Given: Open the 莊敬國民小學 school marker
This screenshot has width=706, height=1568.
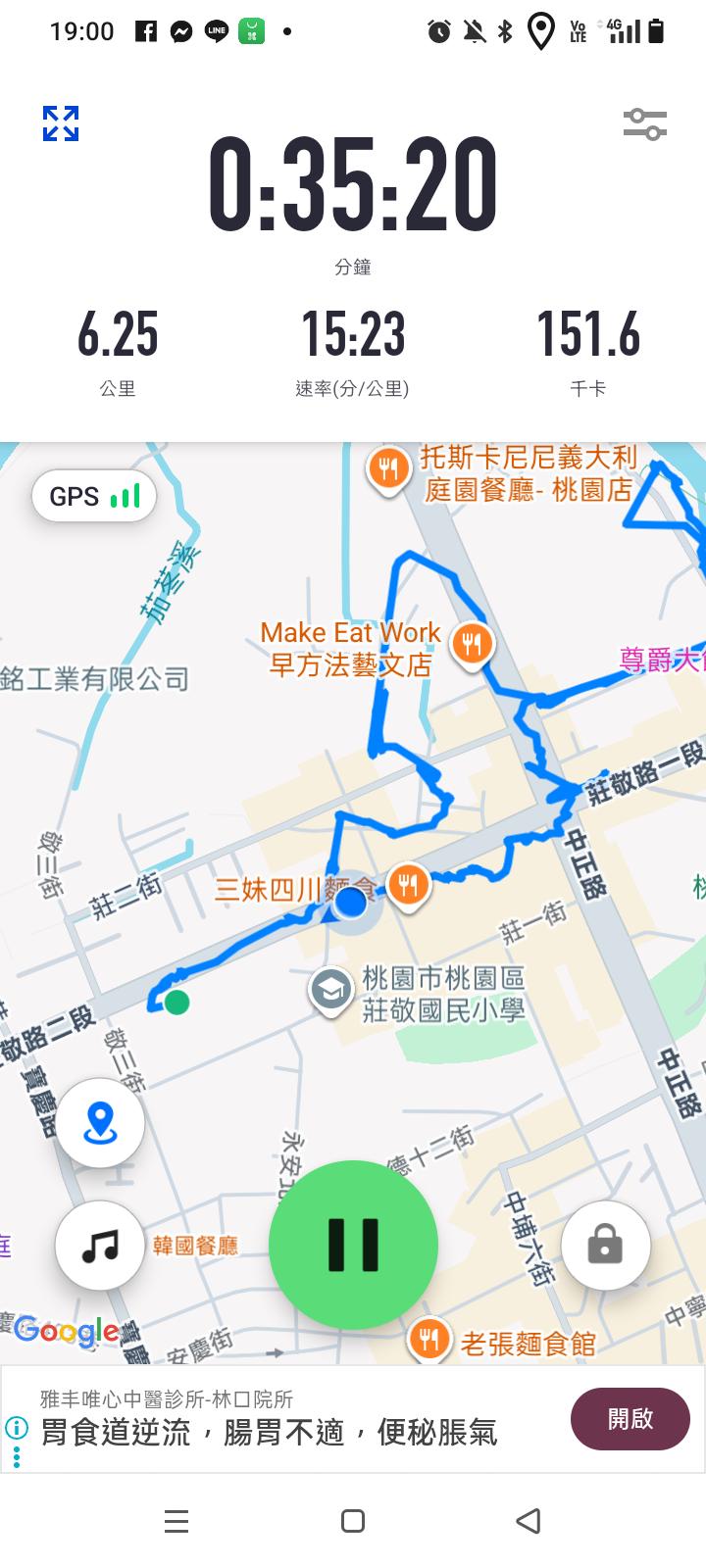Looking at the screenshot, I should (331, 991).
